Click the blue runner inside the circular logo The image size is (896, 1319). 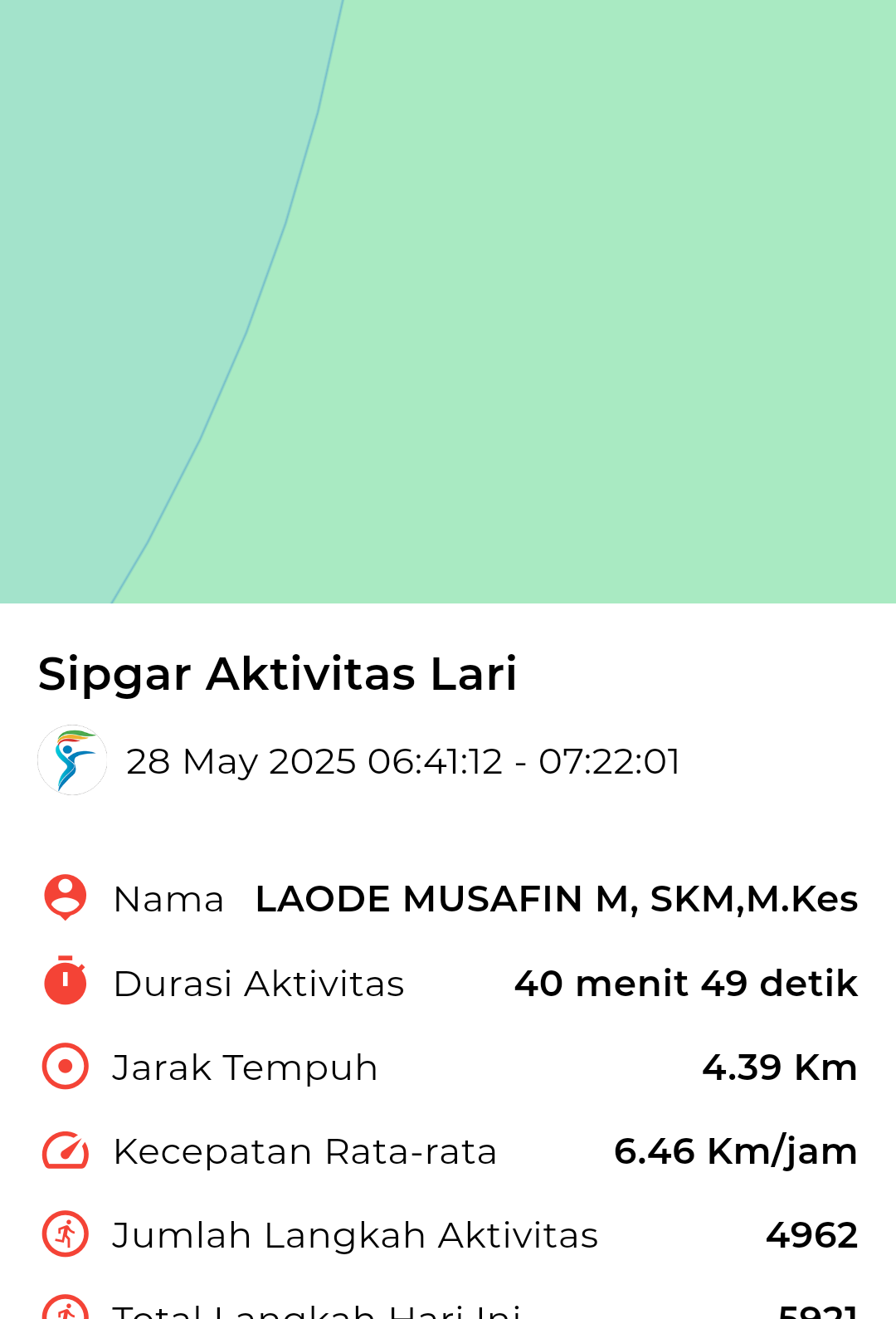pos(73,764)
